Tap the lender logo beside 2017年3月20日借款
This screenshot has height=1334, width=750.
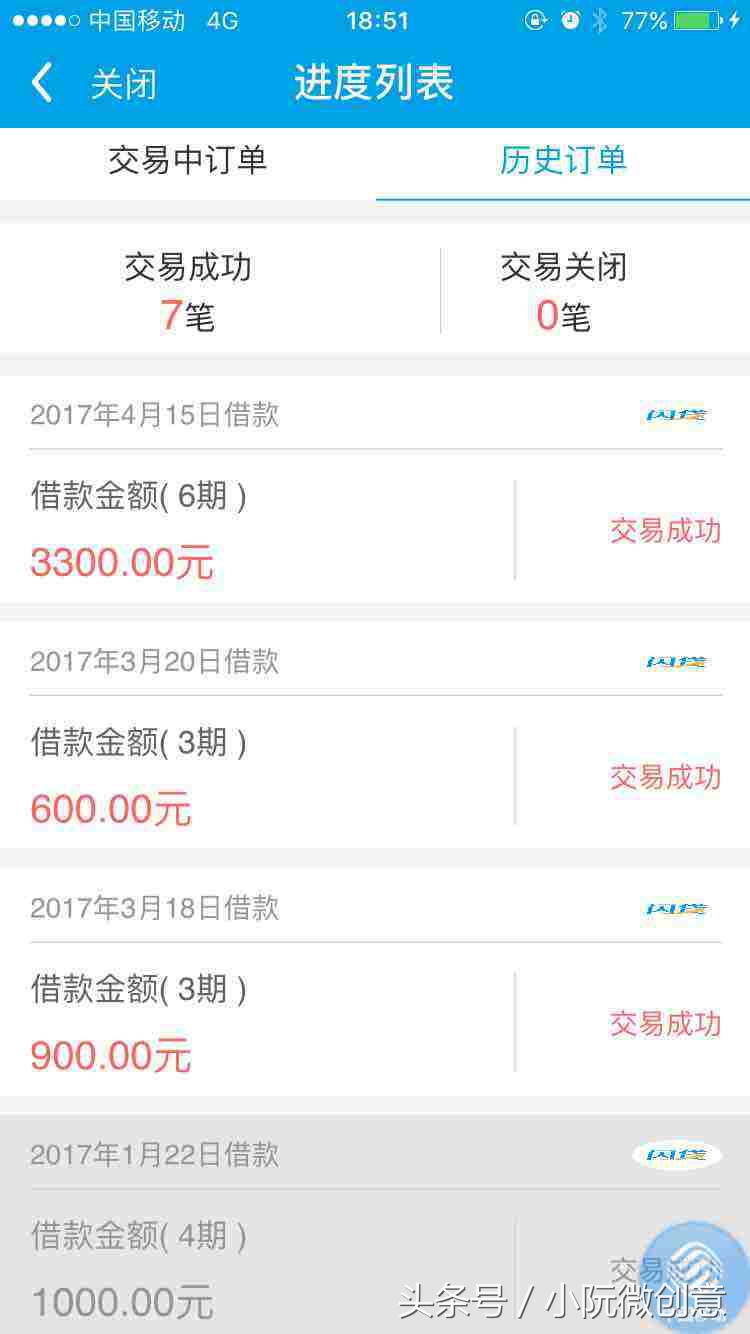pos(675,661)
